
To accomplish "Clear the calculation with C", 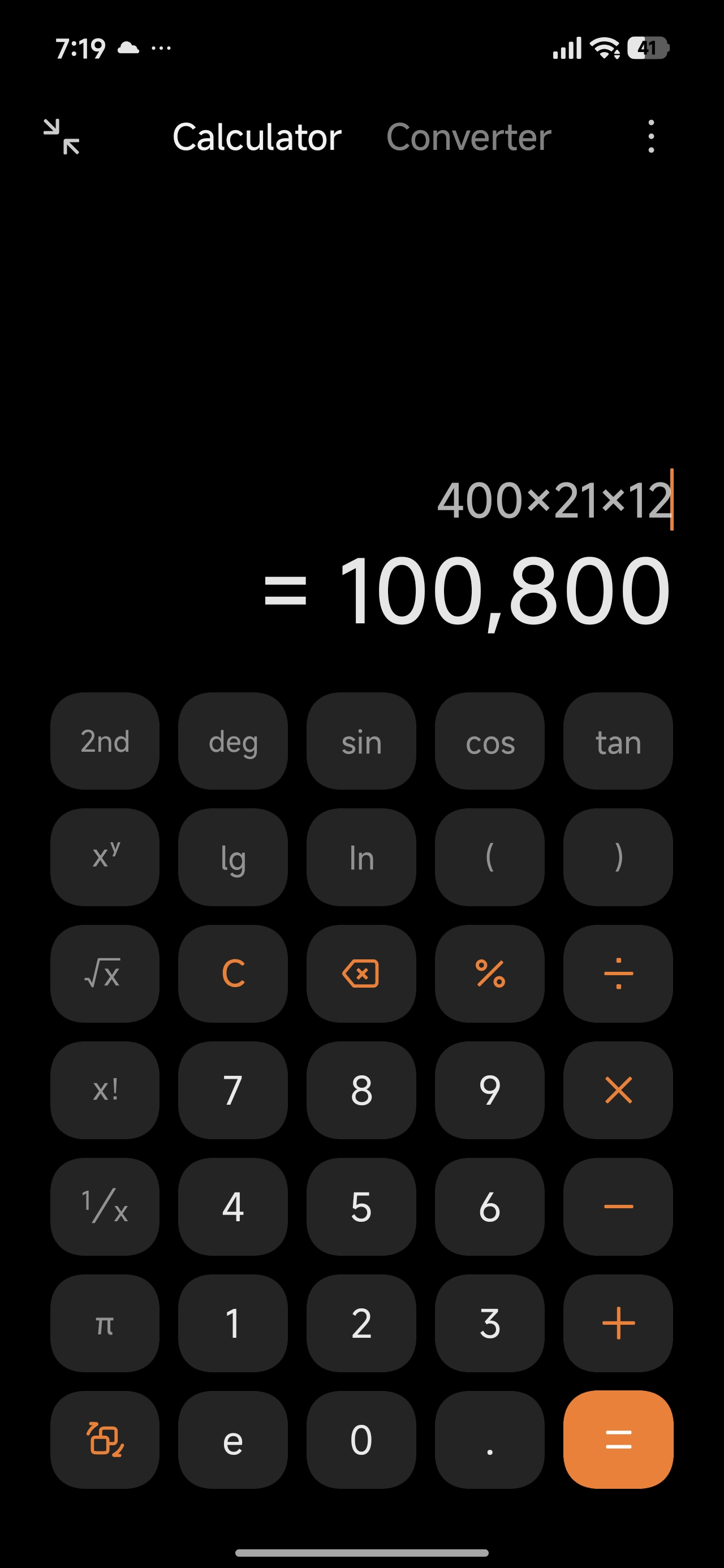I will coord(233,973).
